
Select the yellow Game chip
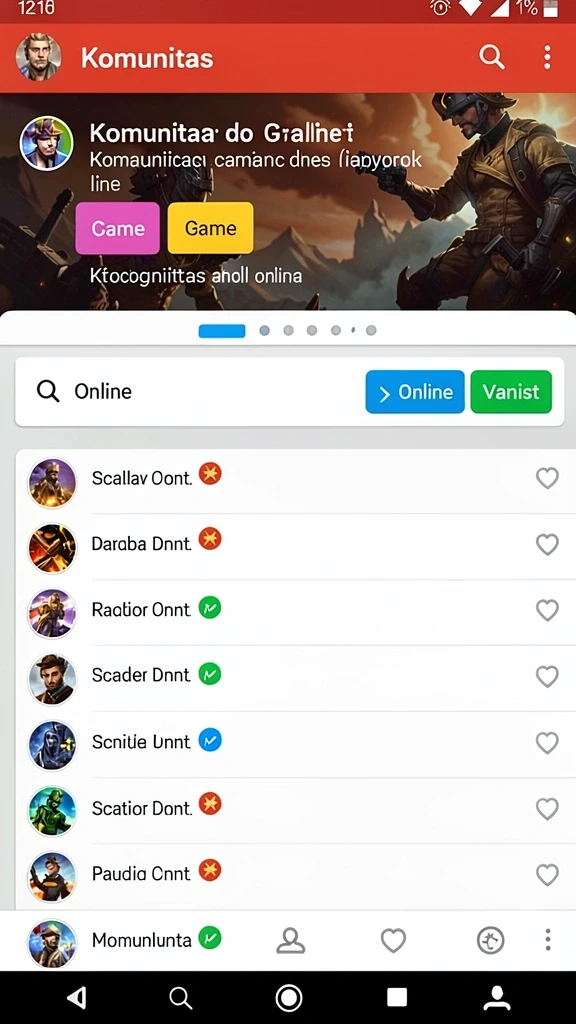210,228
